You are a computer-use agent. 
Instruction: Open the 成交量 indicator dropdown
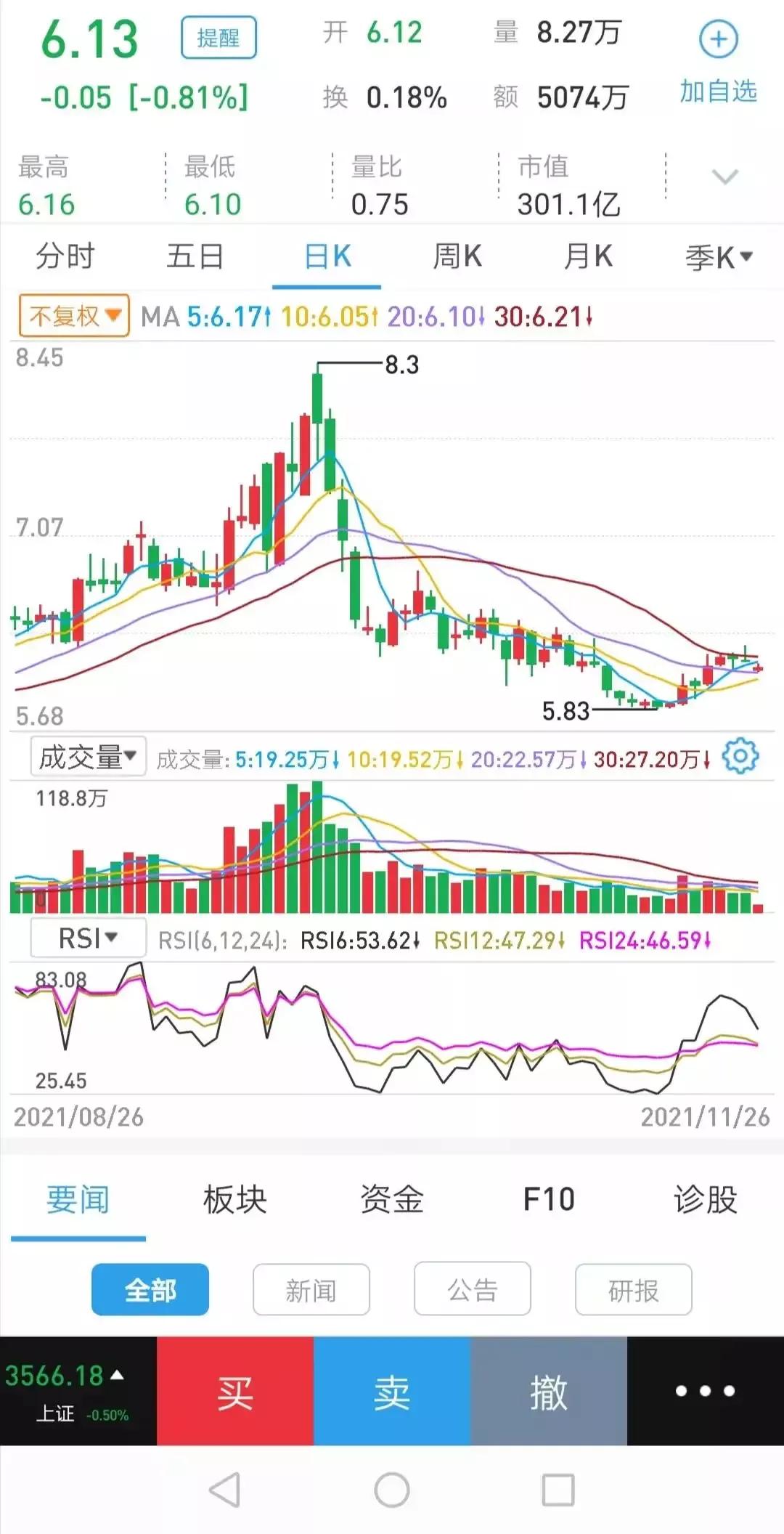(87, 757)
